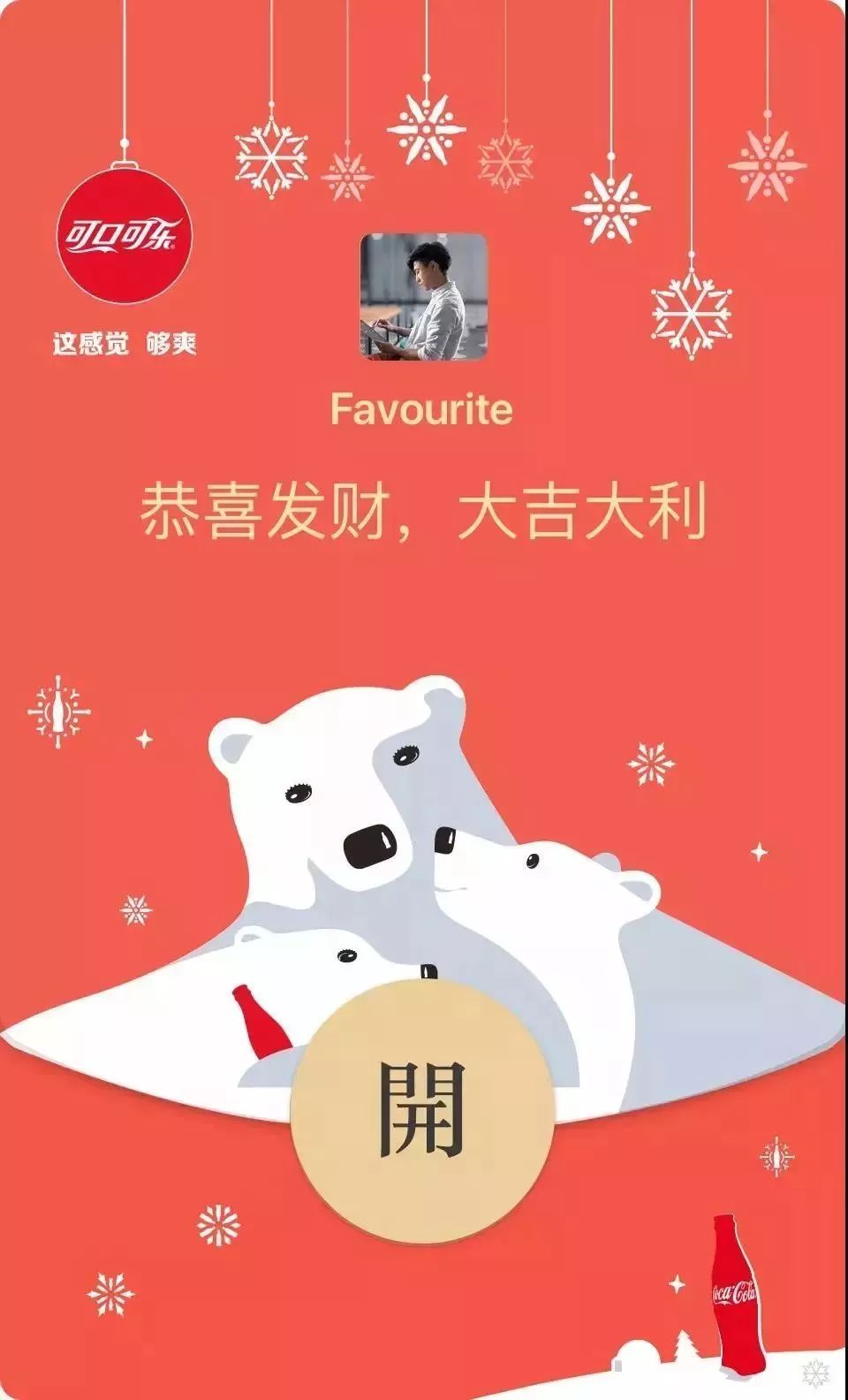The image size is (848, 1400).
Task: Open Favourite's profile picture
Action: [422, 299]
